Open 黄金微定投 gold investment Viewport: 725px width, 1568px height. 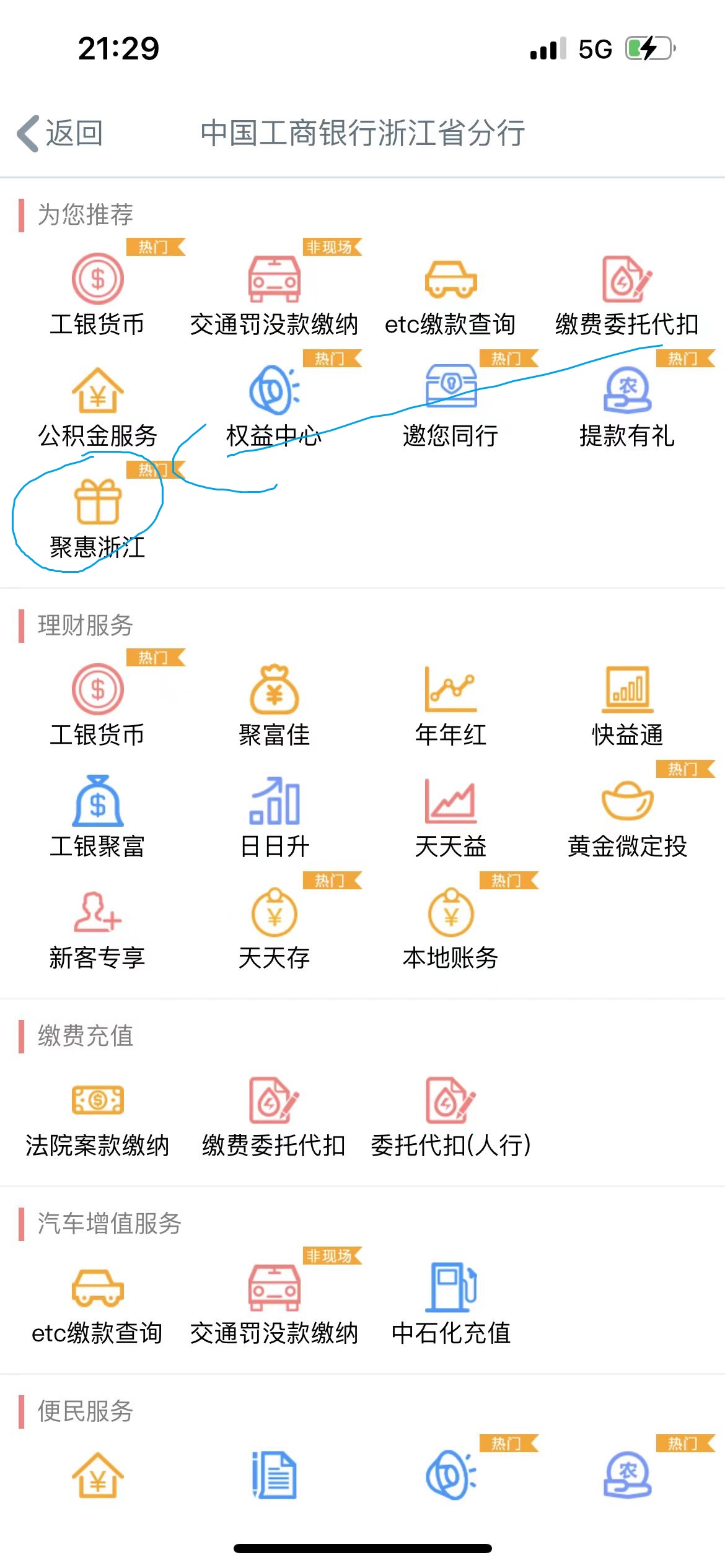(627, 817)
